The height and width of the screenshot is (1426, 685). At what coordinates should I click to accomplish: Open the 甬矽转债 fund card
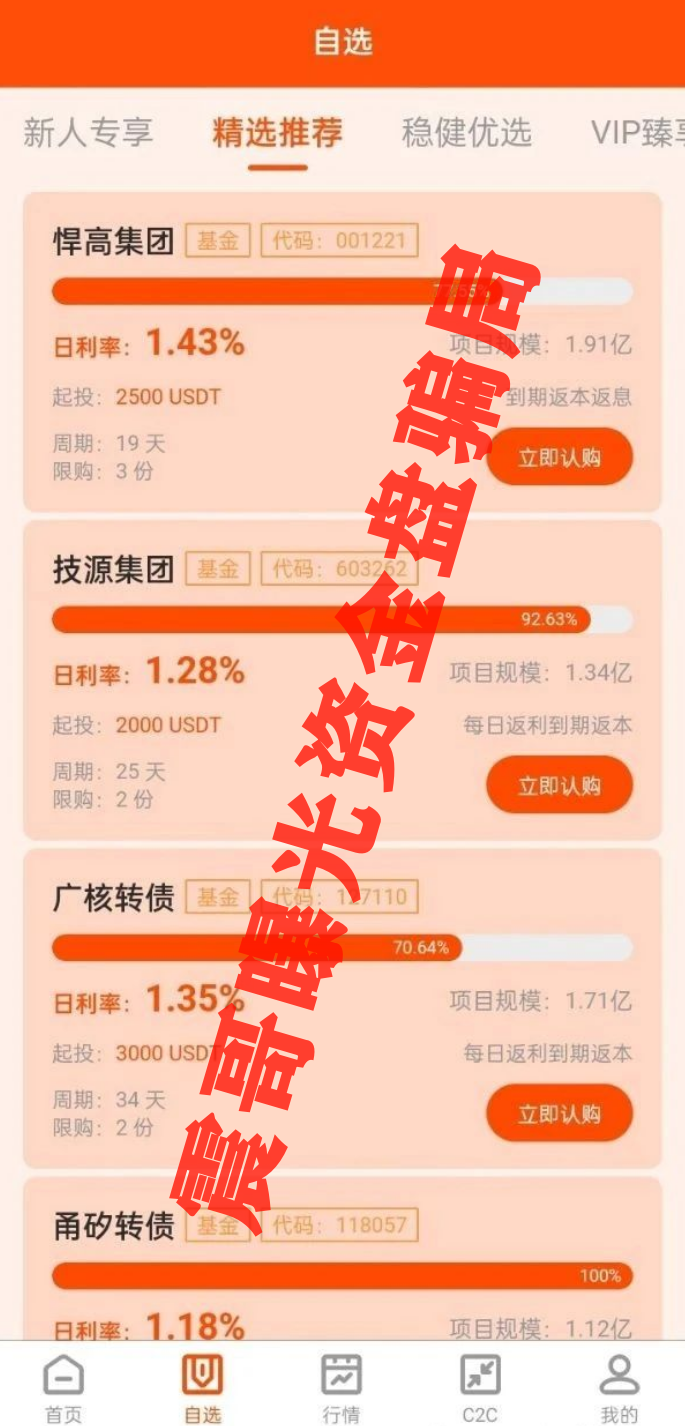pos(342,1259)
